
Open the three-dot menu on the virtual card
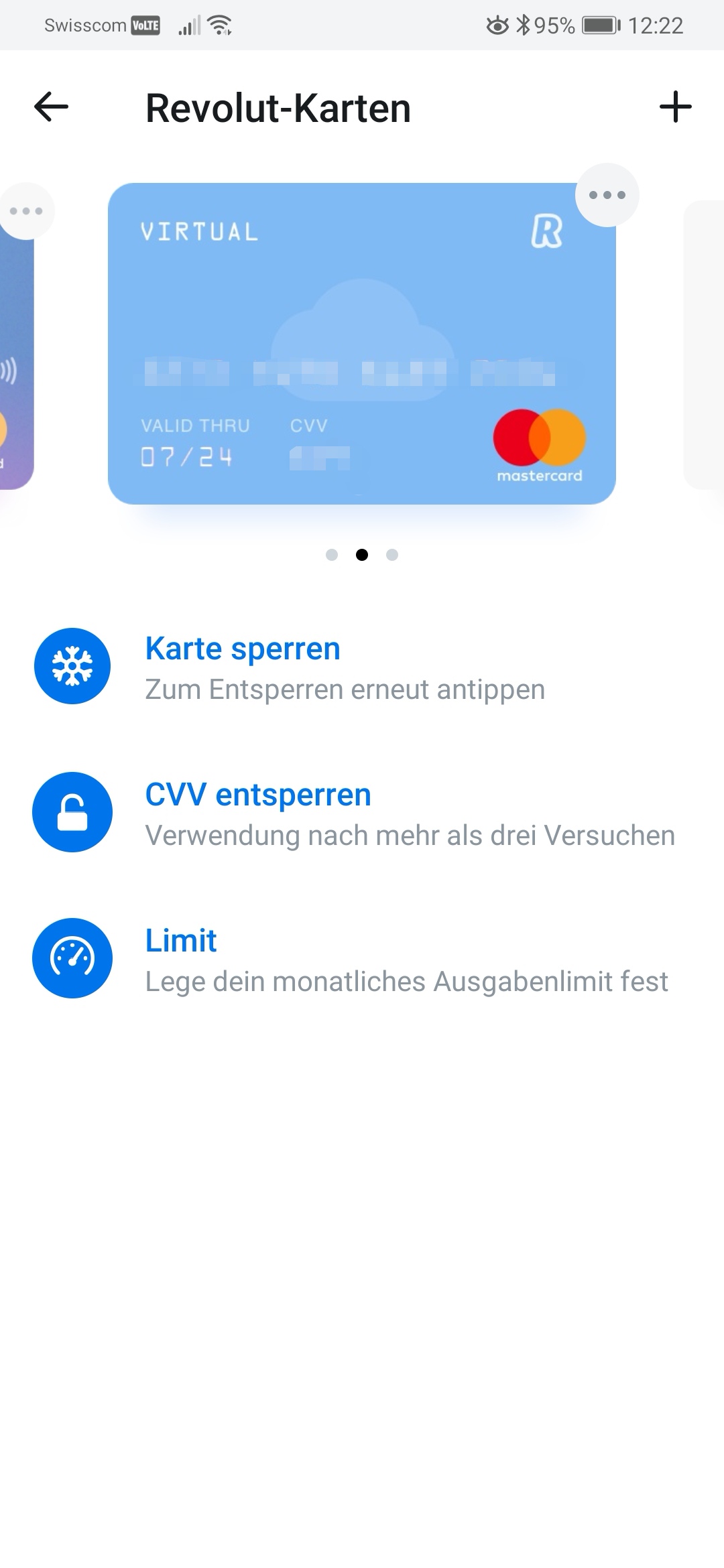(607, 195)
